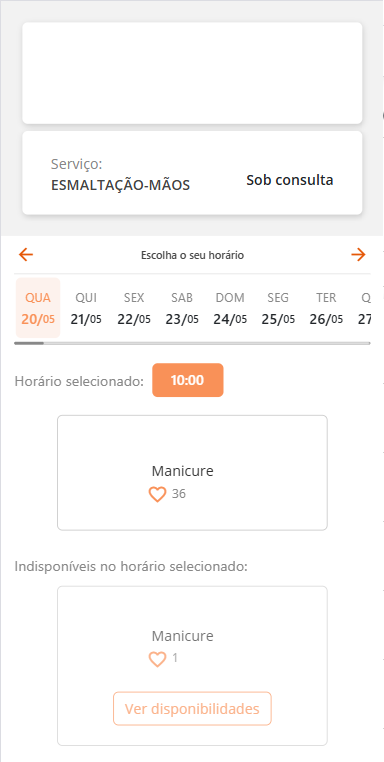Screen dimensions: 384x762
Task: Tap the selected 10:00 time button
Action: coord(188,380)
